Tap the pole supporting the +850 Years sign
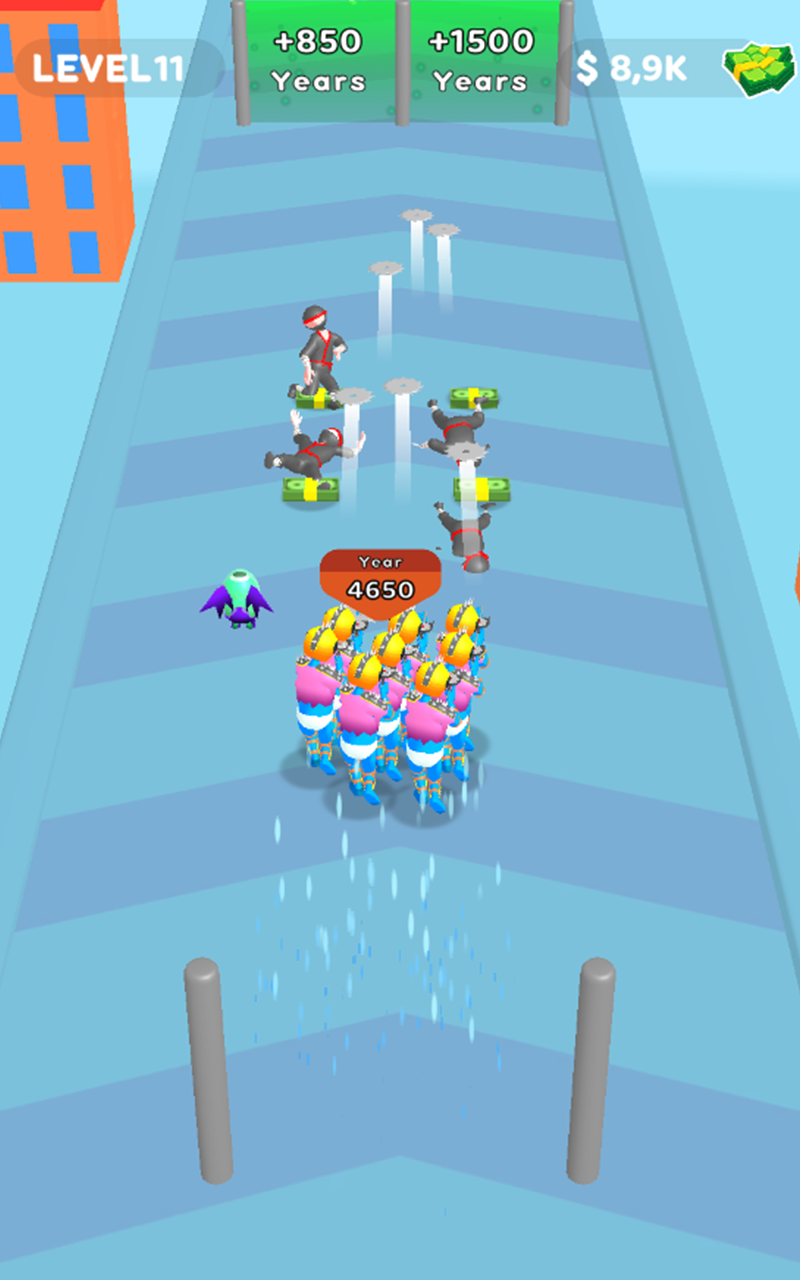 [237, 60]
